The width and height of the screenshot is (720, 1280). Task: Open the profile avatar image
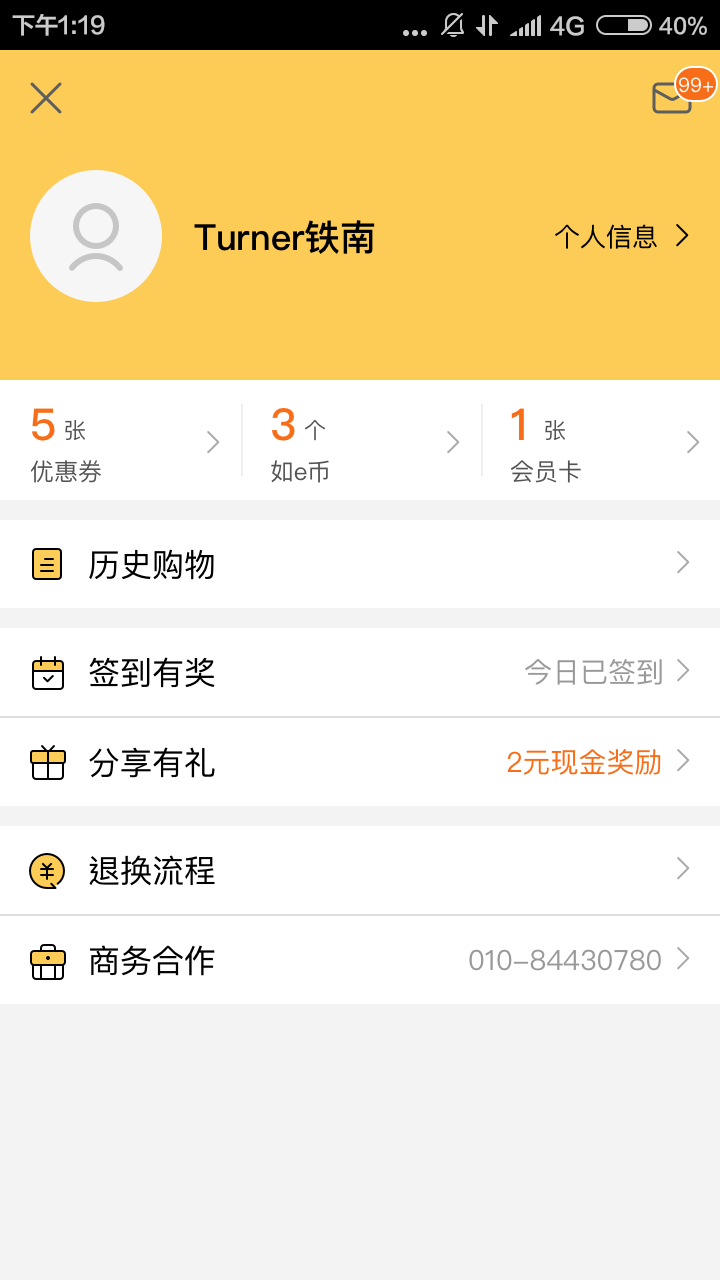coord(96,236)
